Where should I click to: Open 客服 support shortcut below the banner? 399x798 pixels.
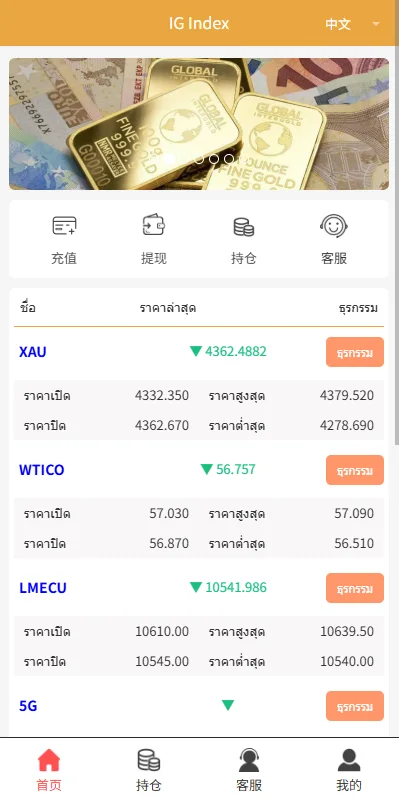334,239
